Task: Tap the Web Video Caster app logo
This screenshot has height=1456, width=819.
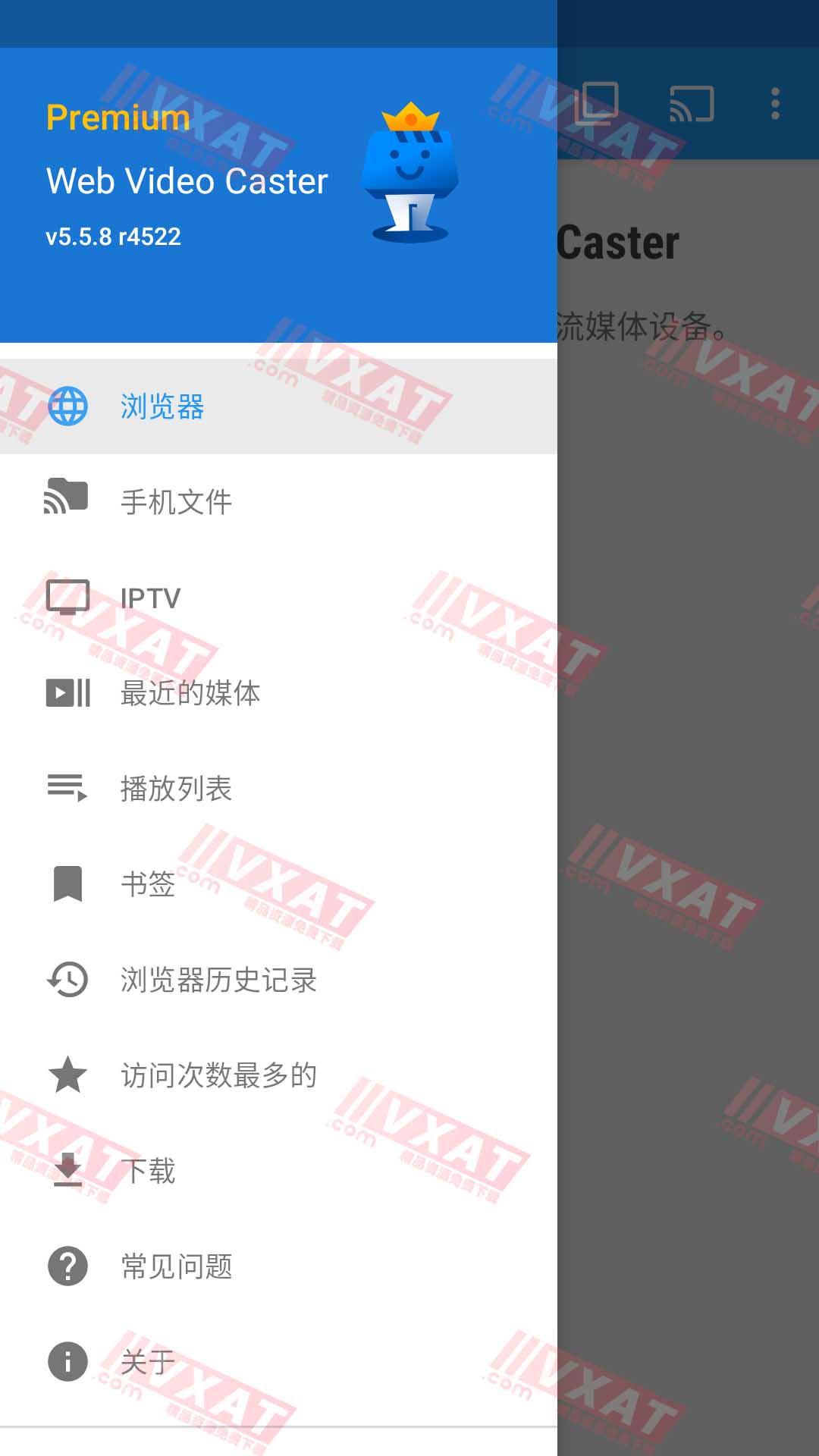Action: [409, 171]
